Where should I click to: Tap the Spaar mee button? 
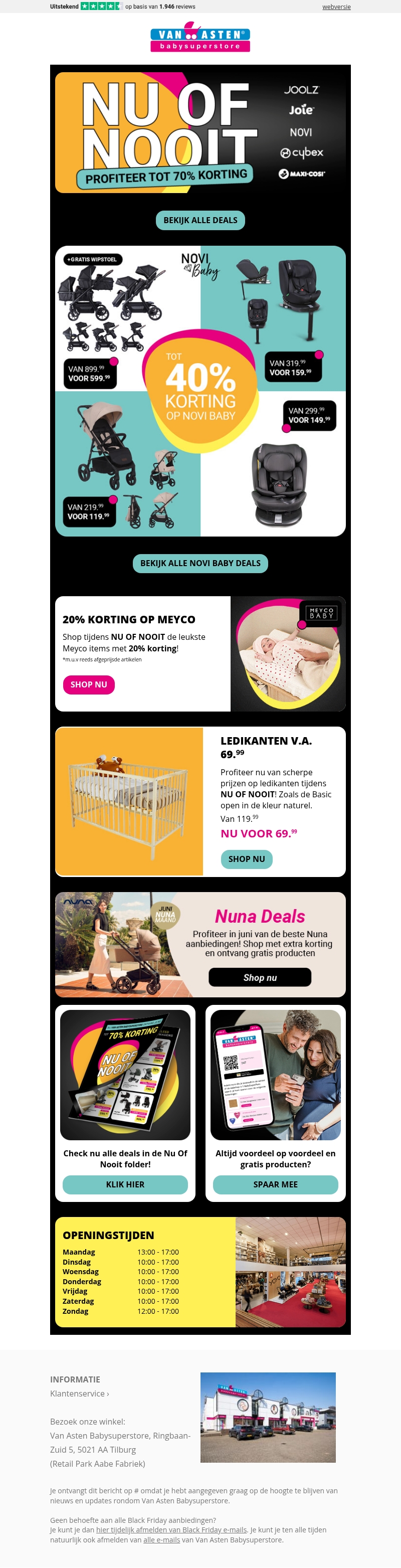(x=275, y=1184)
